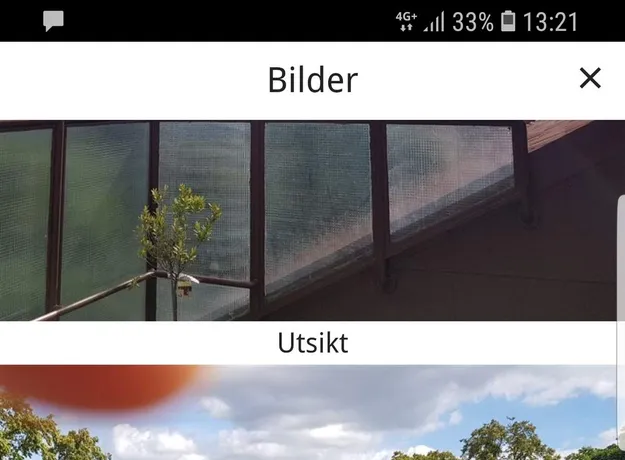
Task: Open the Utsikt sky and trees photo
Action: click(312, 412)
